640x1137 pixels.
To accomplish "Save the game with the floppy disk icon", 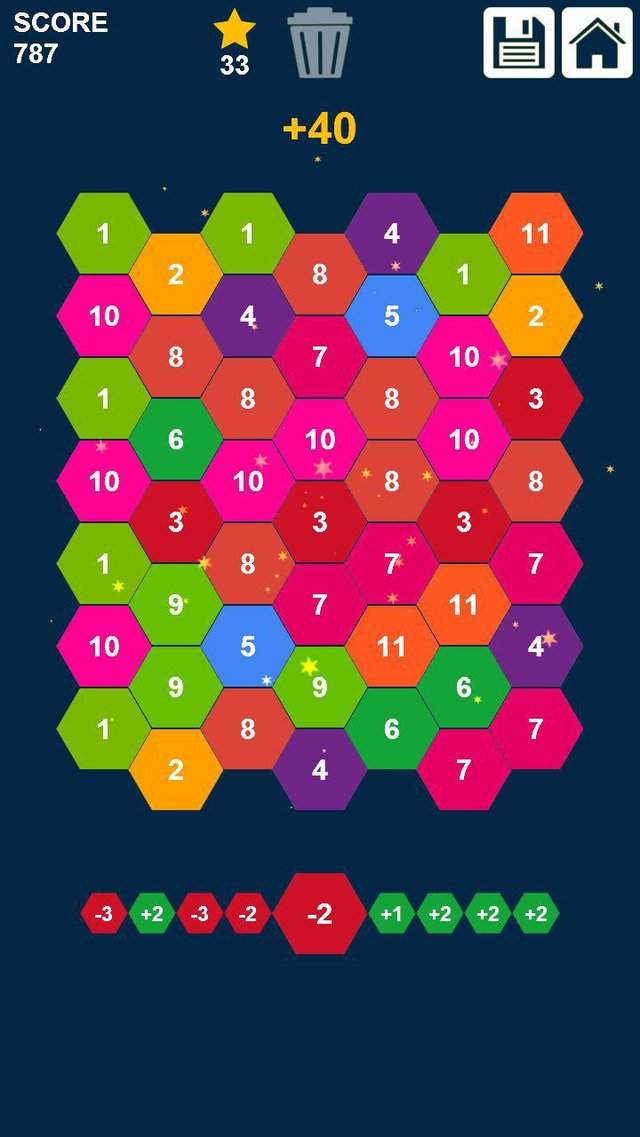I will [518, 42].
